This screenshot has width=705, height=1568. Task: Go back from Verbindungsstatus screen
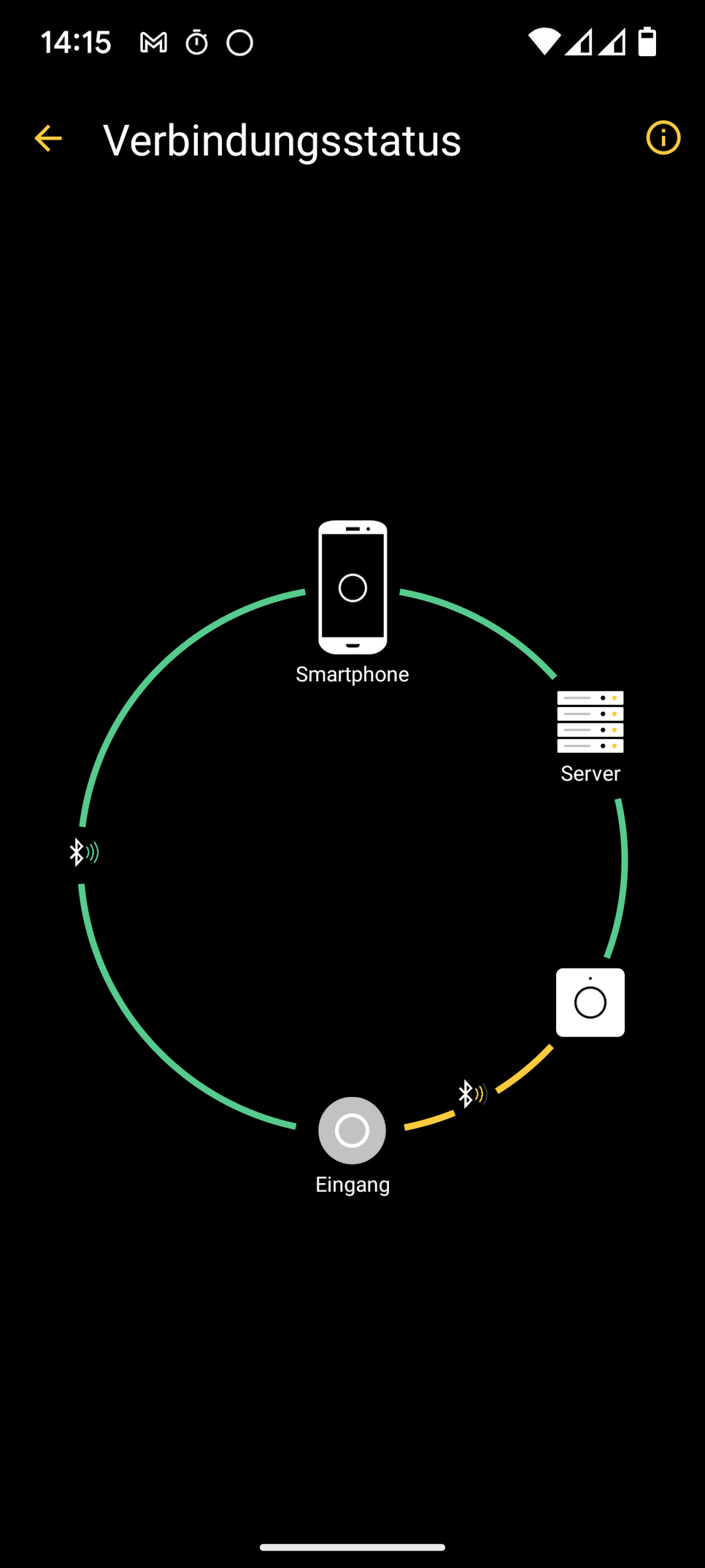(x=48, y=138)
